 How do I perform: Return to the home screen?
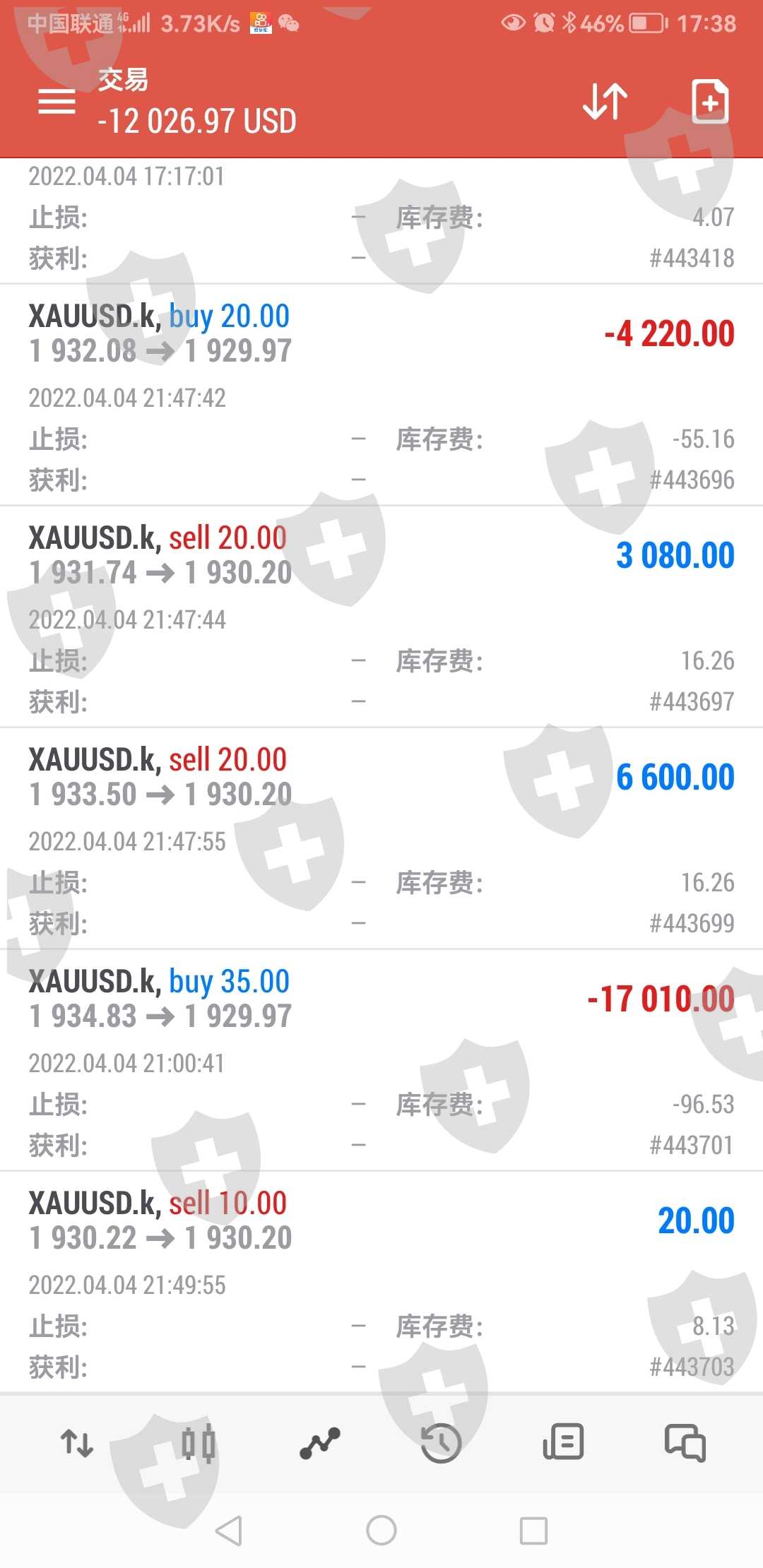[381, 1531]
